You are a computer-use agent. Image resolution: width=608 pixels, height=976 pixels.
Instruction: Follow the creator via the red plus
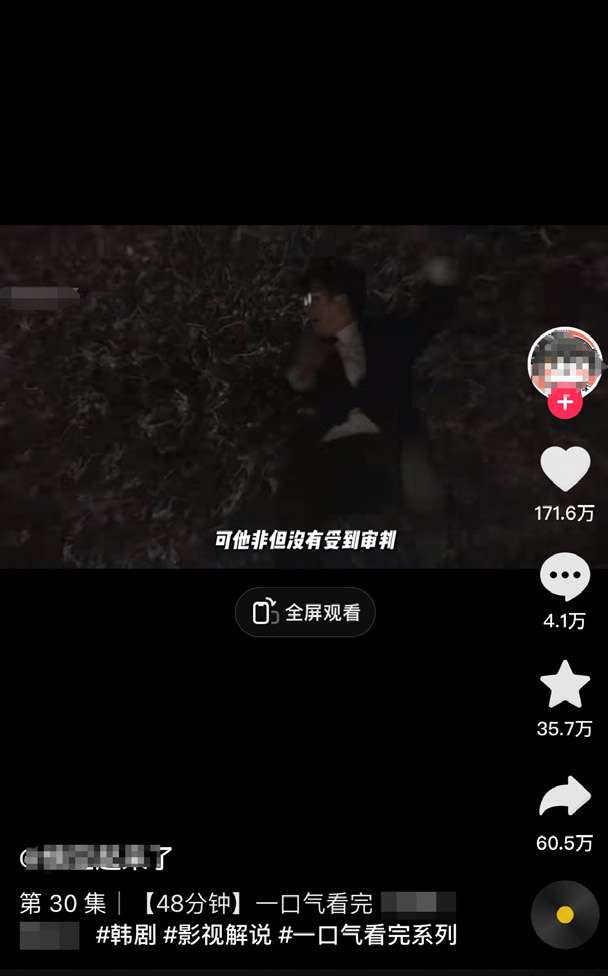(565, 402)
